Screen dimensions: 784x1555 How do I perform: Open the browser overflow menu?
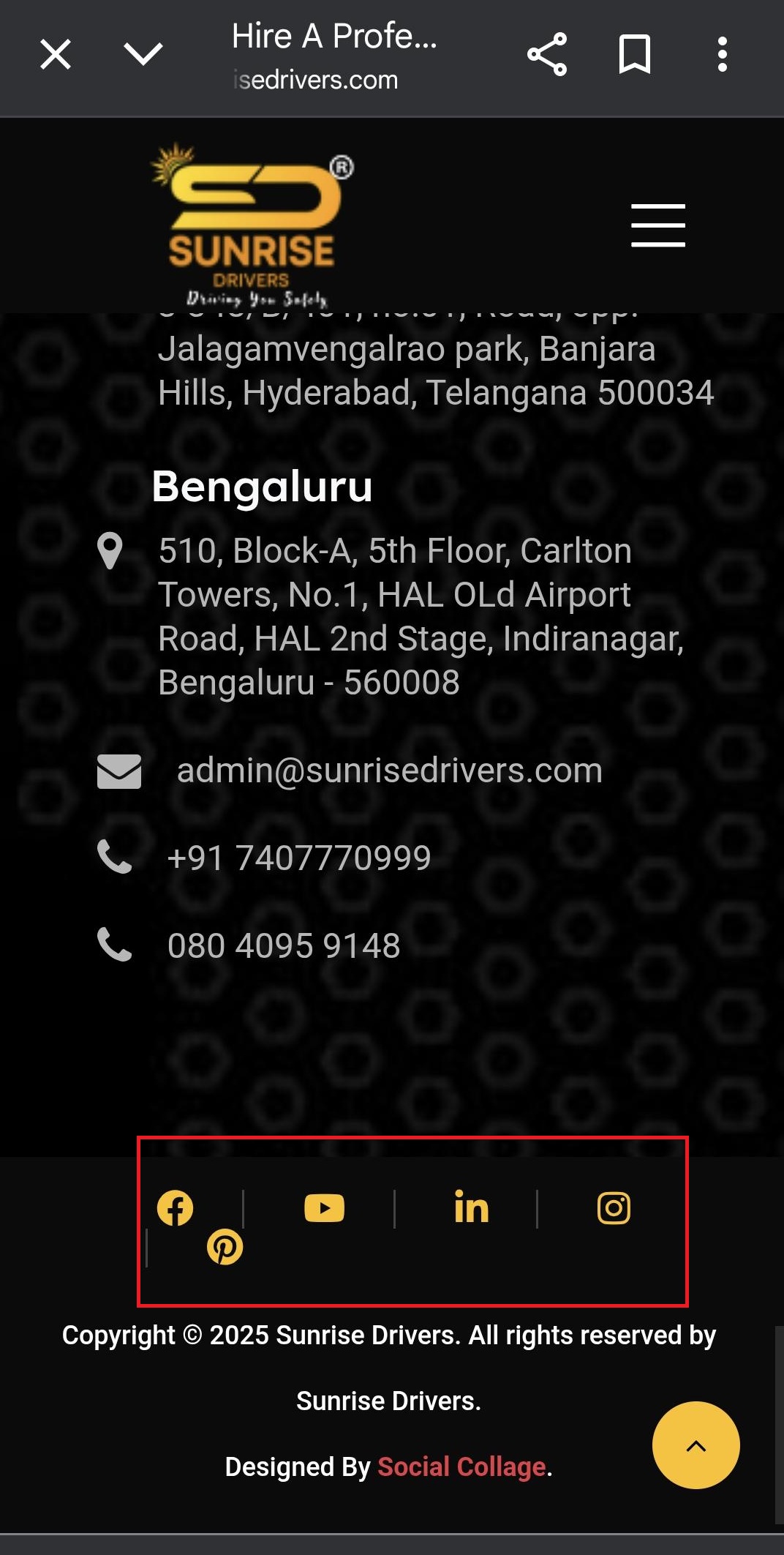[722, 54]
